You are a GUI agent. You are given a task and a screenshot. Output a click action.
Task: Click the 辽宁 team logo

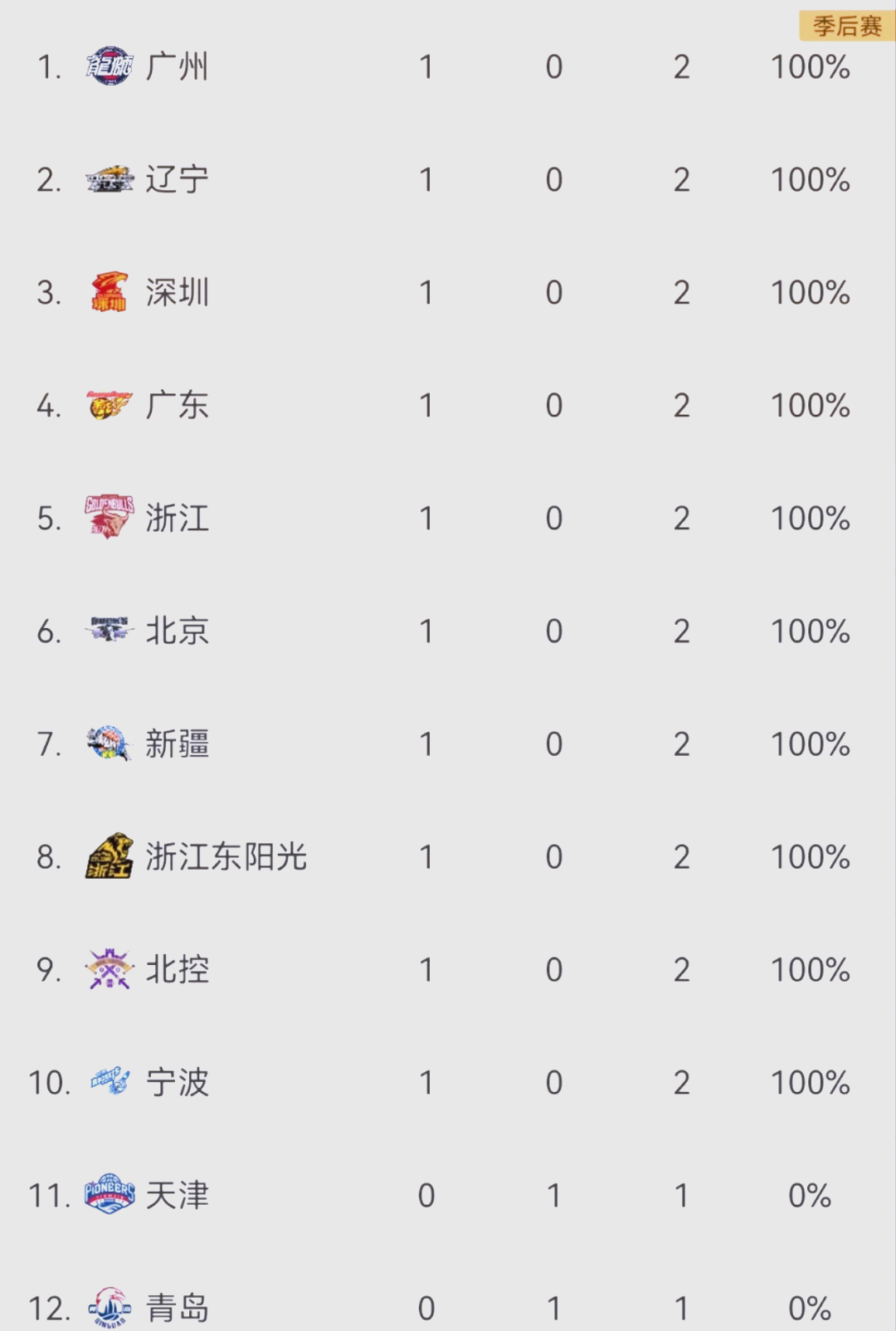click(108, 179)
